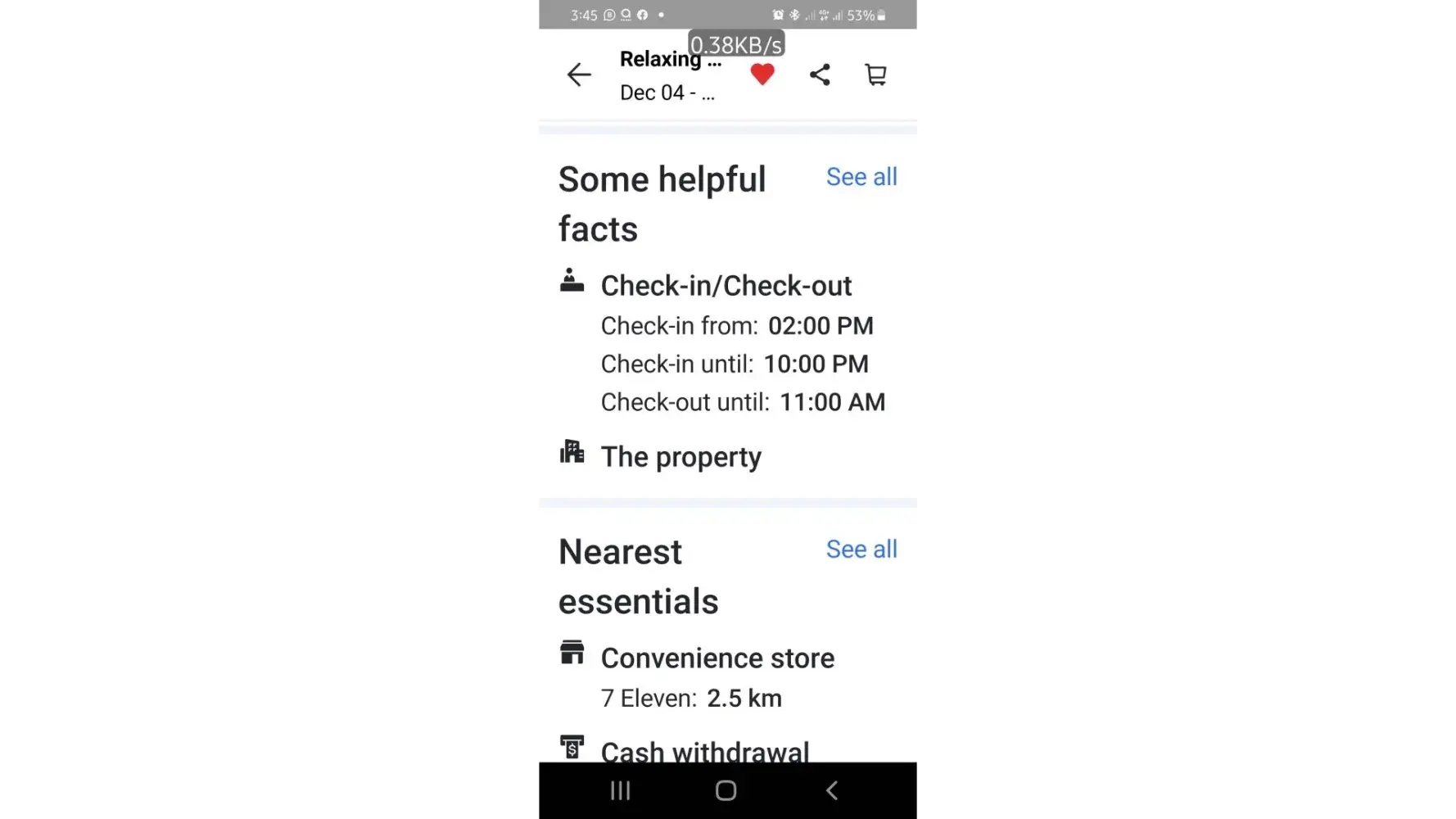Screen dimensions: 1456x819
Task: Open recent apps in navigation bar
Action: [x=621, y=790]
